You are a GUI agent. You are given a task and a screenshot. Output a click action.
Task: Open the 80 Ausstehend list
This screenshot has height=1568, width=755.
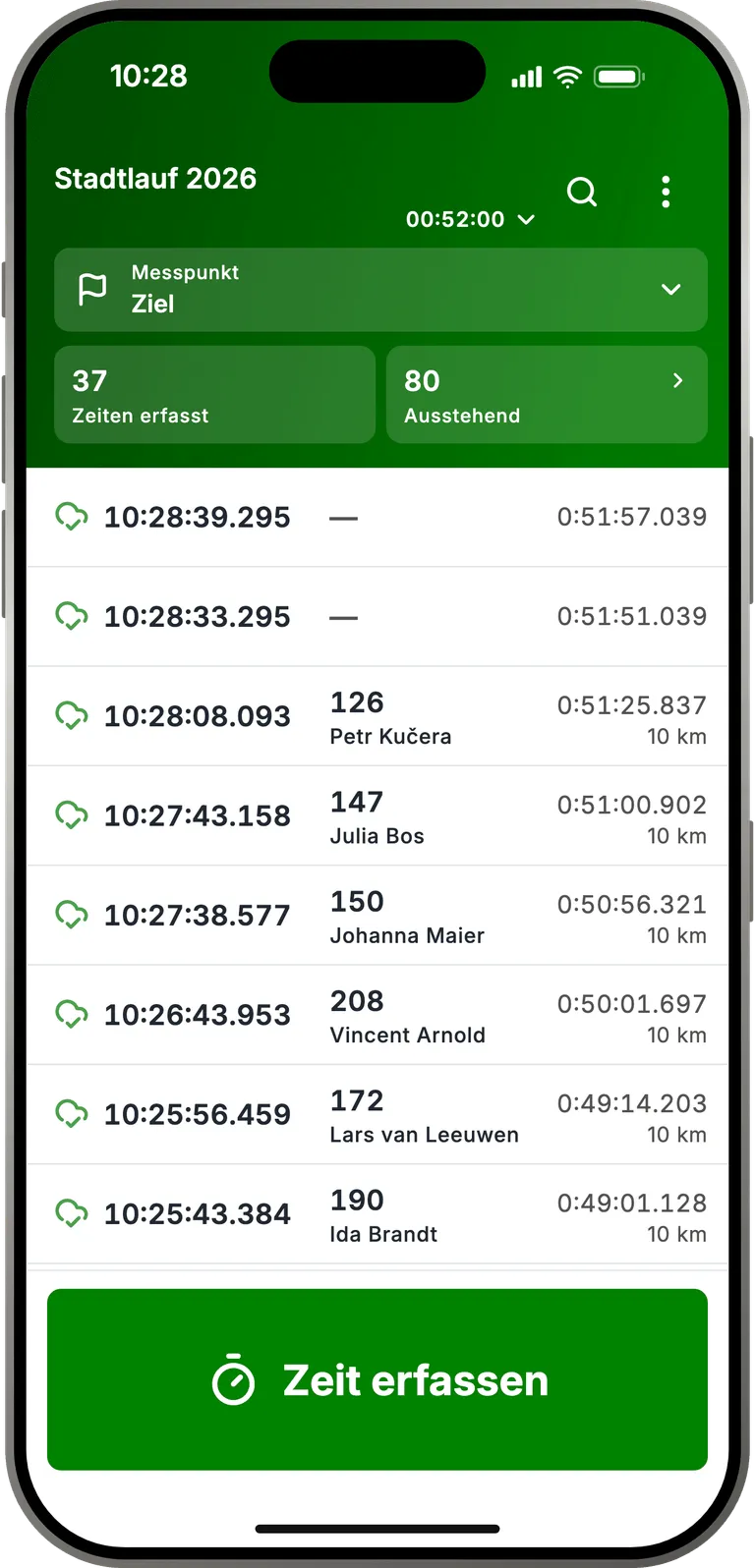click(547, 394)
